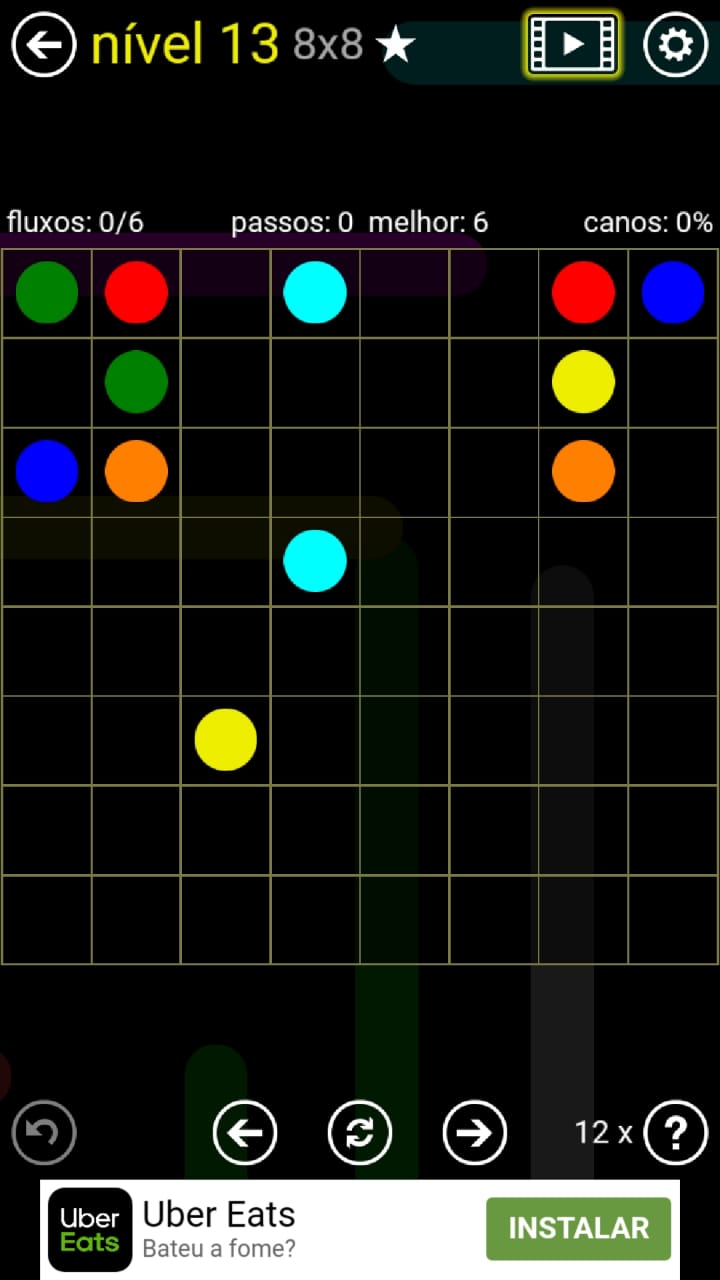Viewport: 720px width, 1280px height.
Task: Select the dark blue dot in the top-right corner
Action: [x=673, y=292]
